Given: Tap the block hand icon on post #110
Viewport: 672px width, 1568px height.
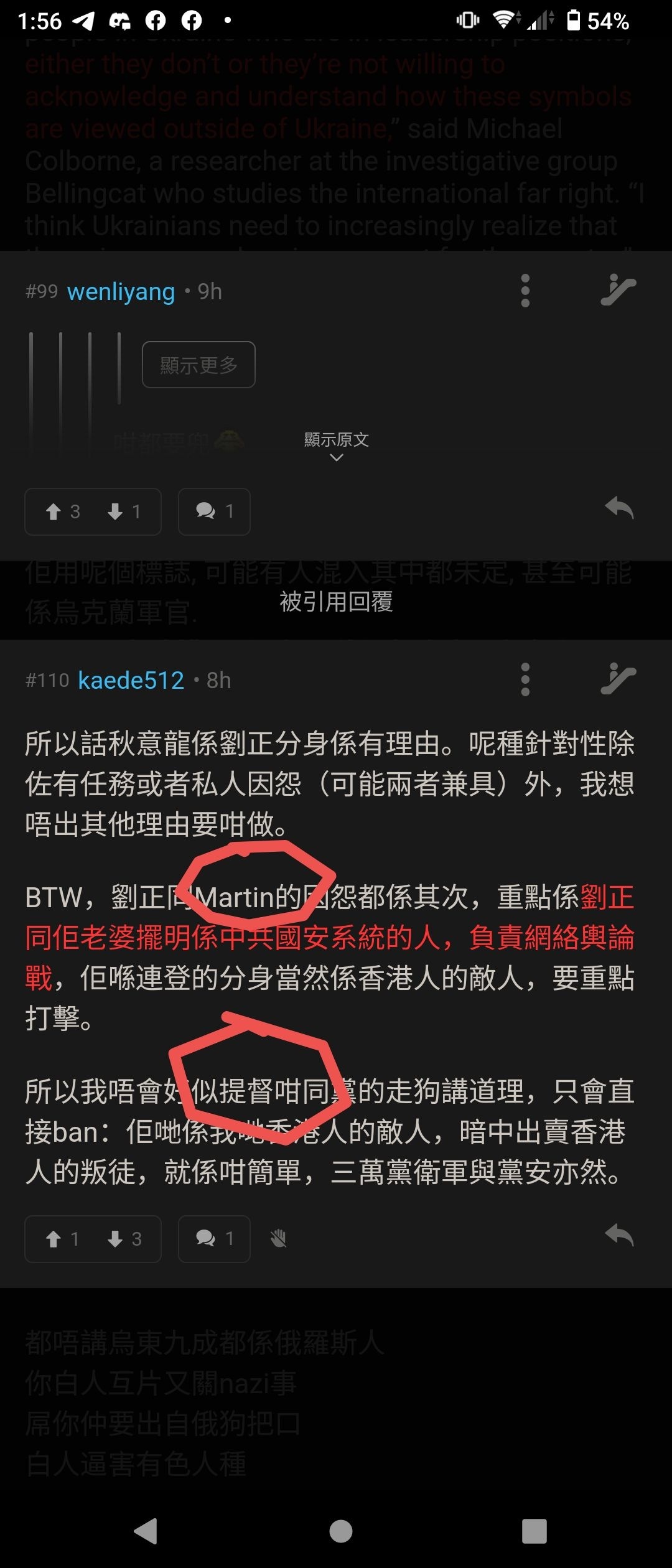Looking at the screenshot, I should point(278,1238).
